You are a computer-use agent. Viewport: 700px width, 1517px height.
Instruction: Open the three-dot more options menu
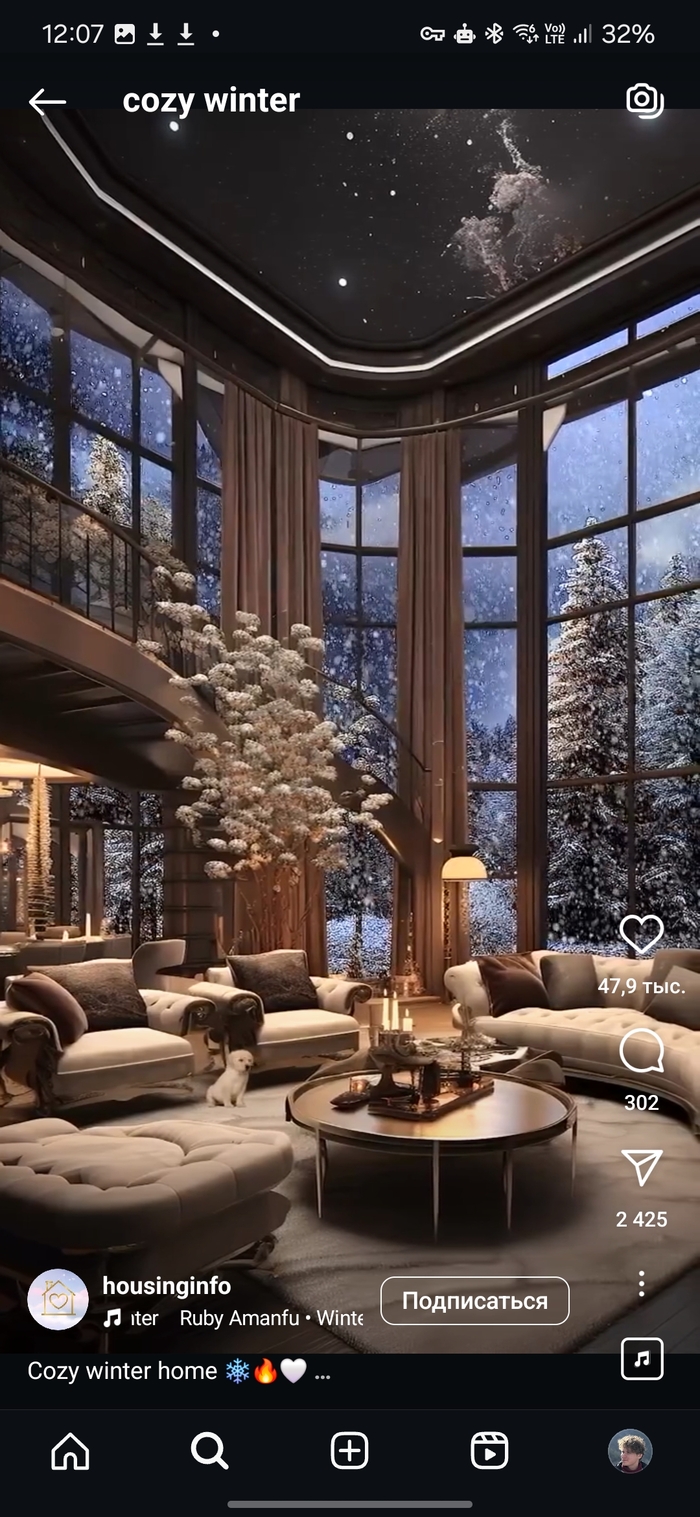(x=641, y=1283)
